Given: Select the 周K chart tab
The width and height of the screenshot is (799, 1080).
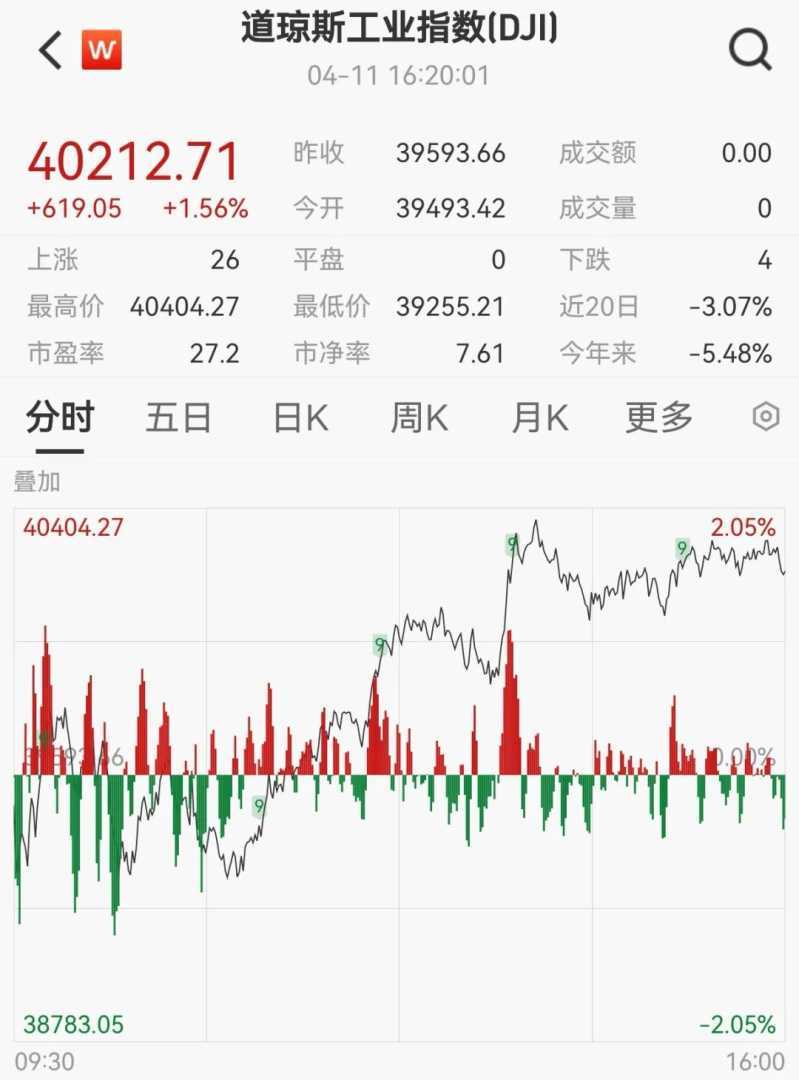Looking at the screenshot, I should tap(419, 418).
